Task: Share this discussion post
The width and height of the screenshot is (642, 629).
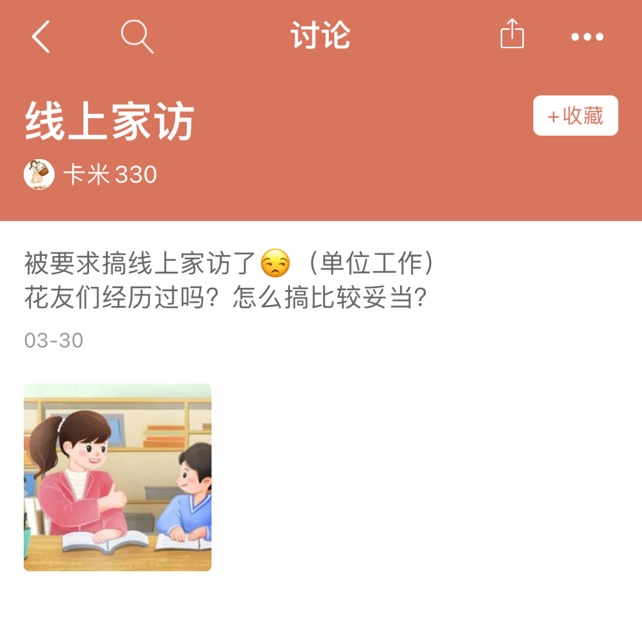Action: [x=511, y=37]
